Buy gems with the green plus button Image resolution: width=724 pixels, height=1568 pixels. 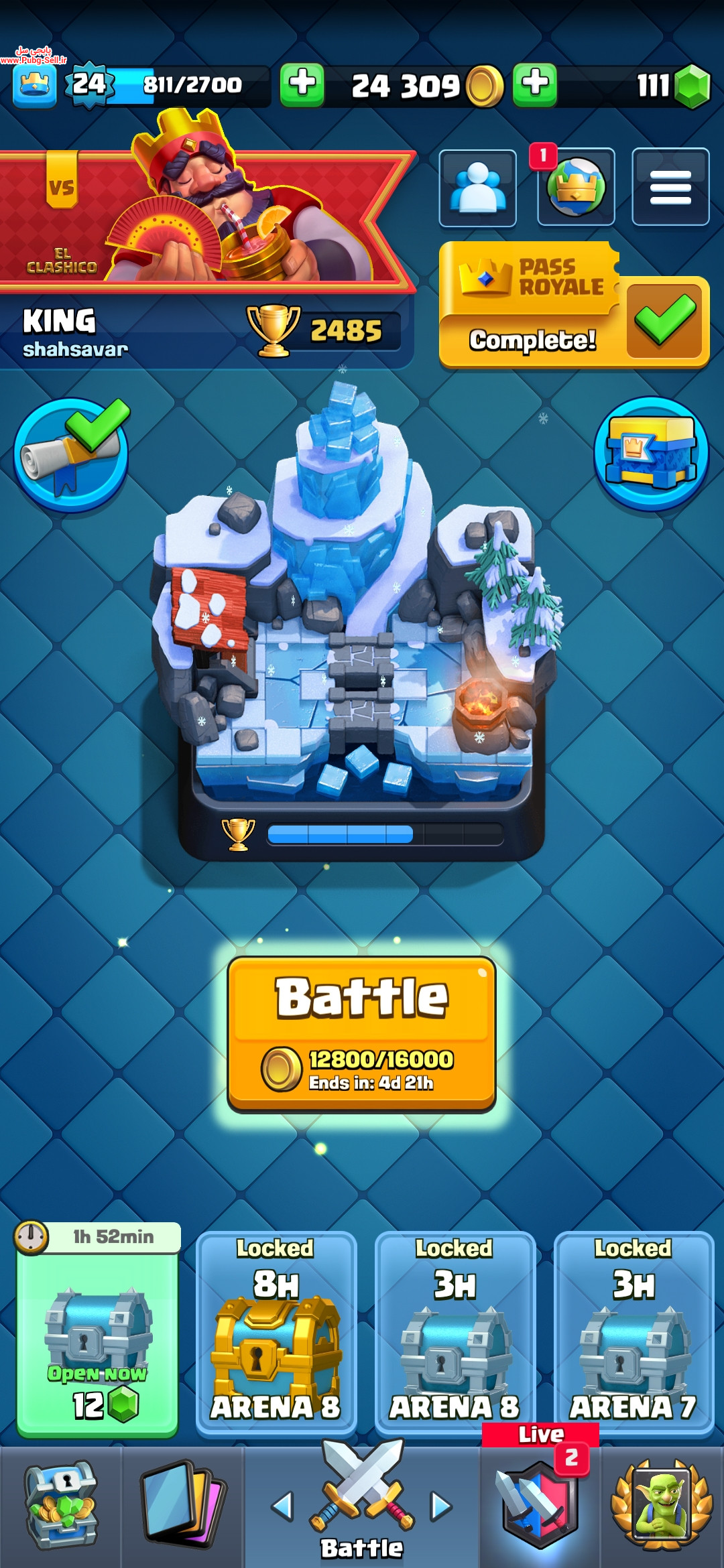535,85
